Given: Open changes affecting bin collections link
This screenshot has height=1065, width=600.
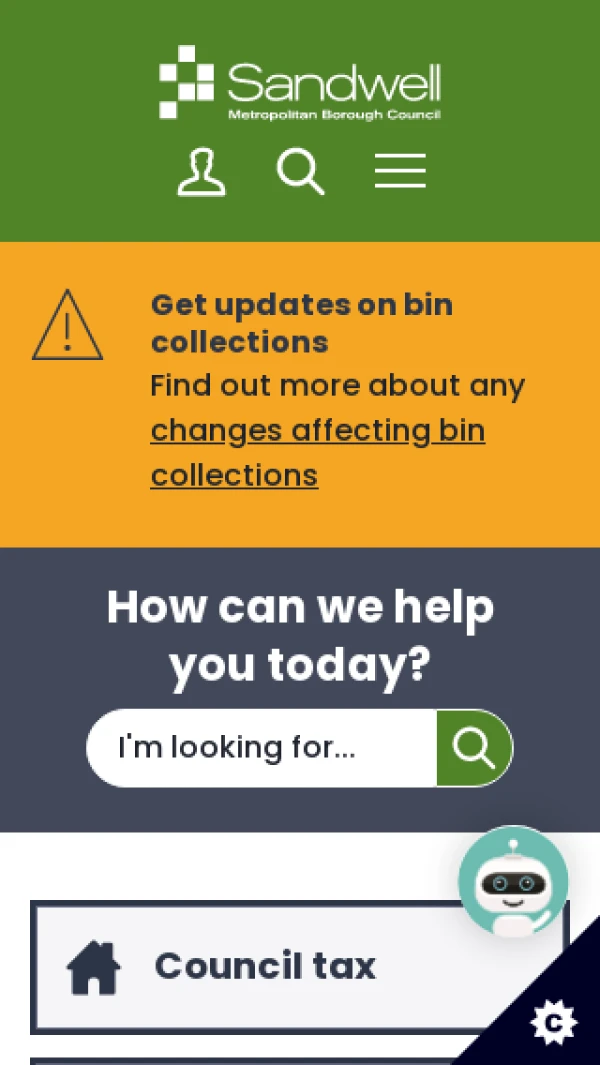Looking at the screenshot, I should [317, 452].
